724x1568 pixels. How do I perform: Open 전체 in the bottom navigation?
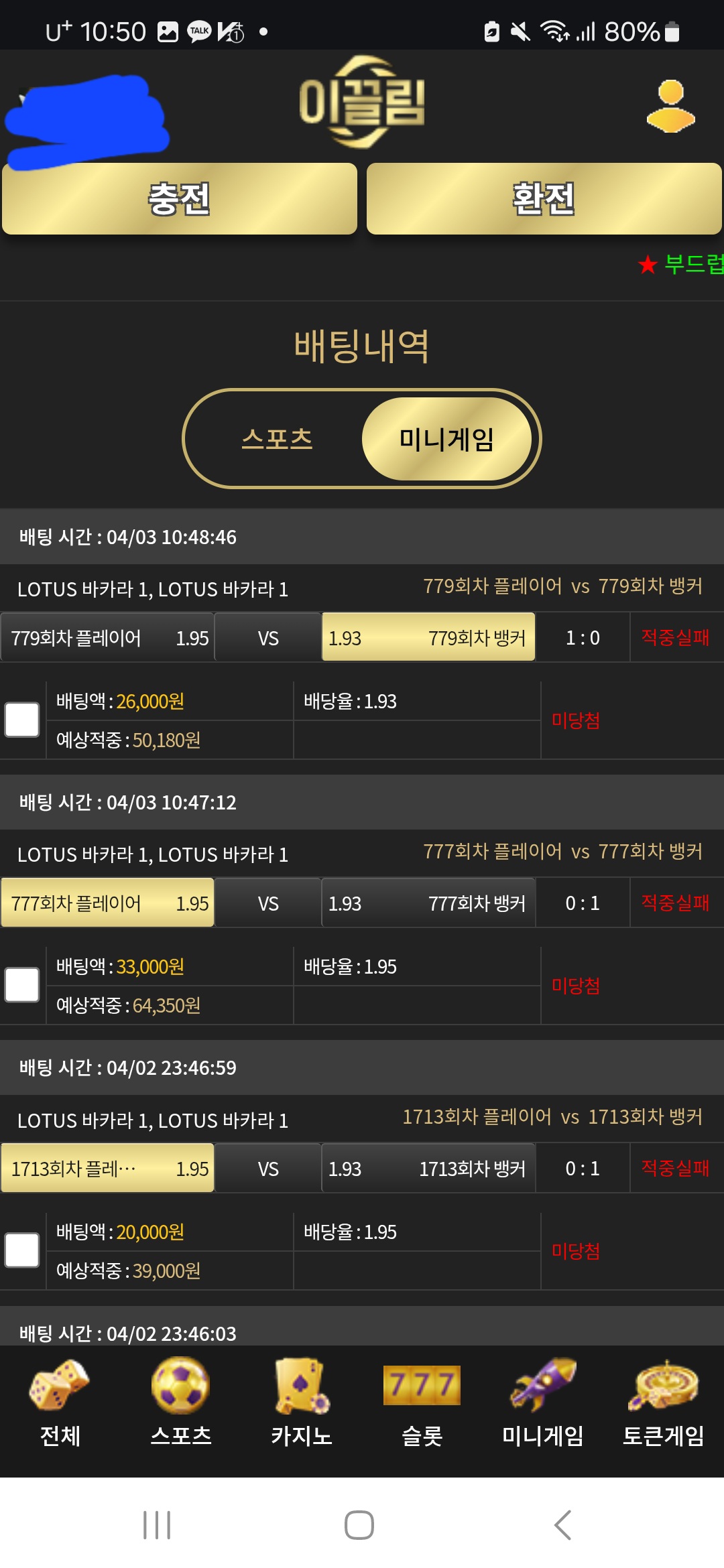pyautogui.click(x=60, y=1403)
